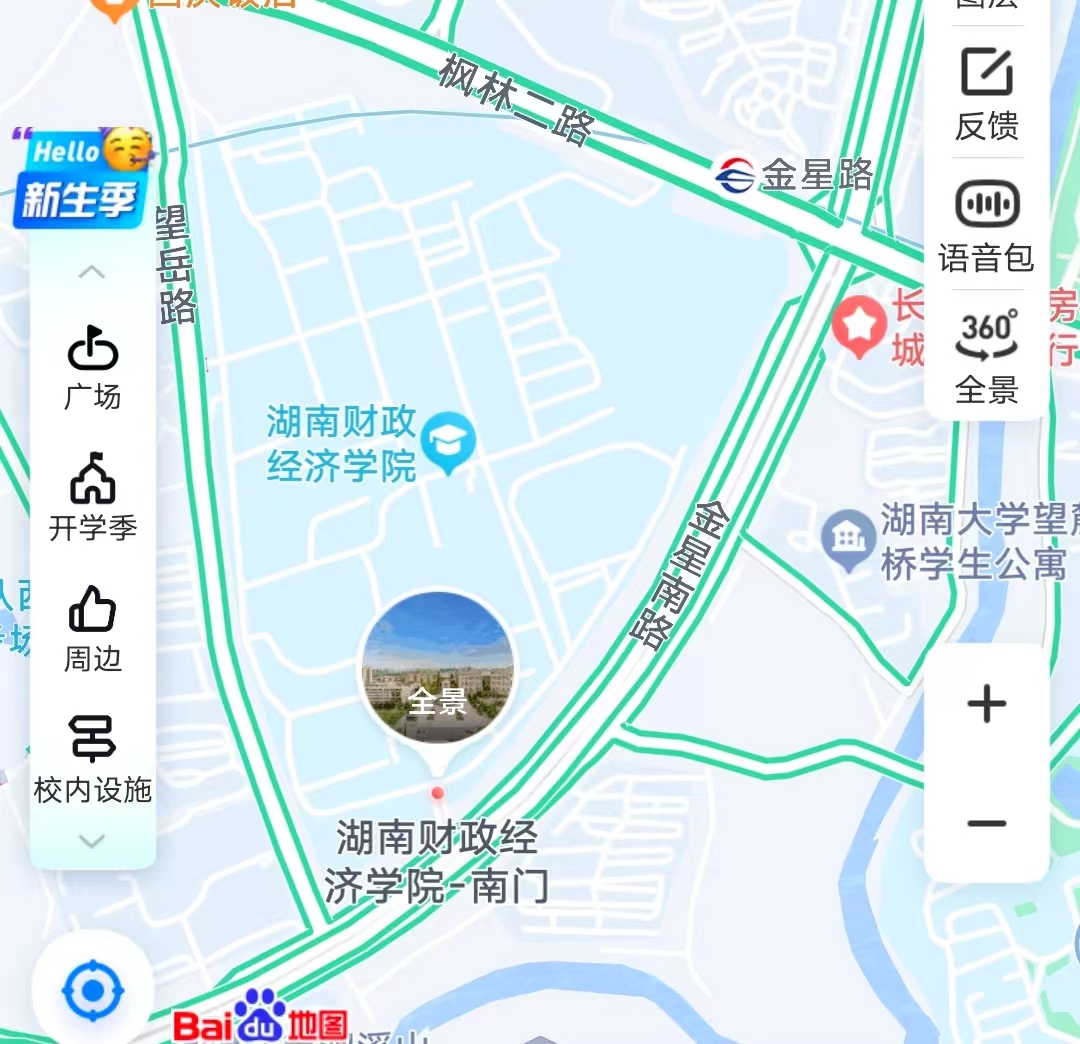Select the 湖南财政经济学院 map marker
This screenshot has height=1044, width=1080.
pyautogui.click(x=448, y=441)
